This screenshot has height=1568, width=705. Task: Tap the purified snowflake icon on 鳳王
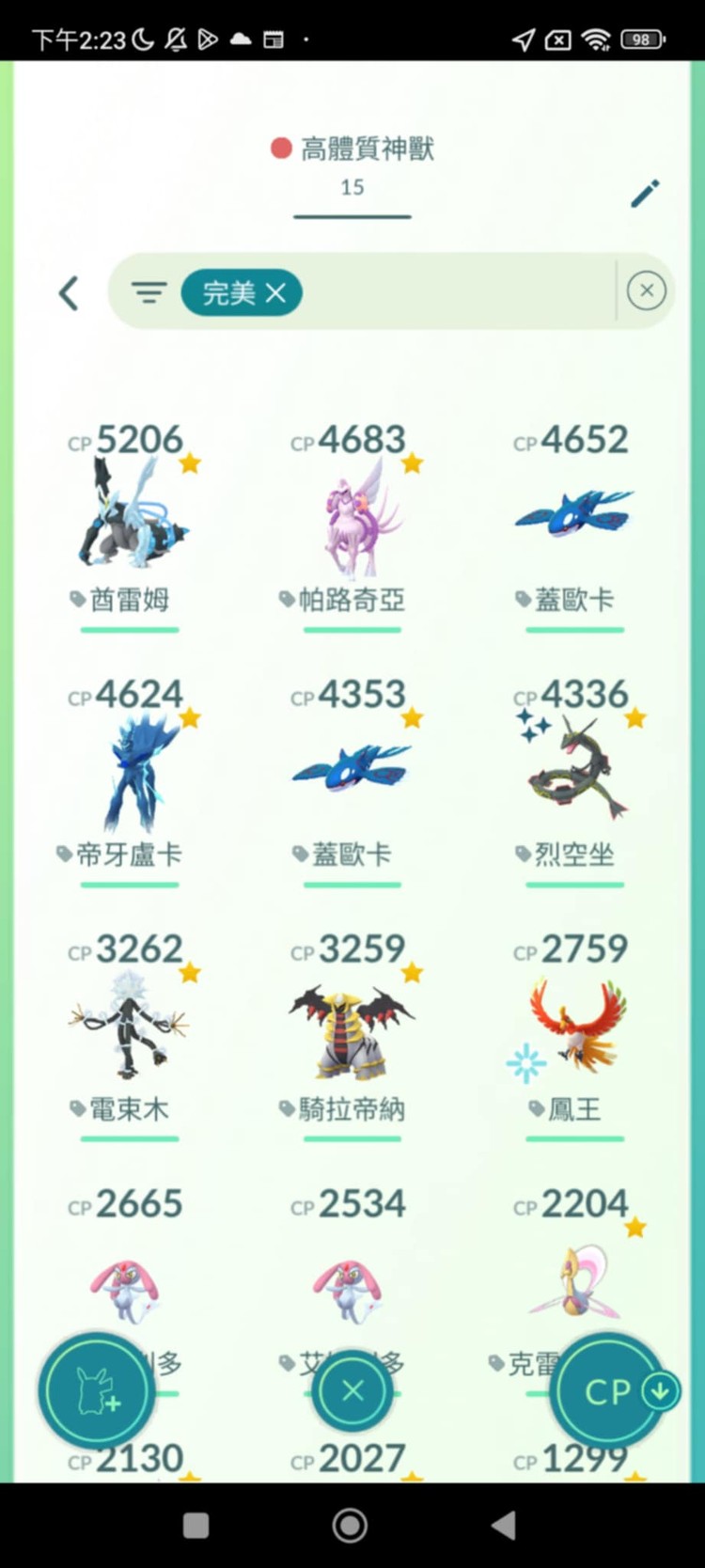(525, 1062)
